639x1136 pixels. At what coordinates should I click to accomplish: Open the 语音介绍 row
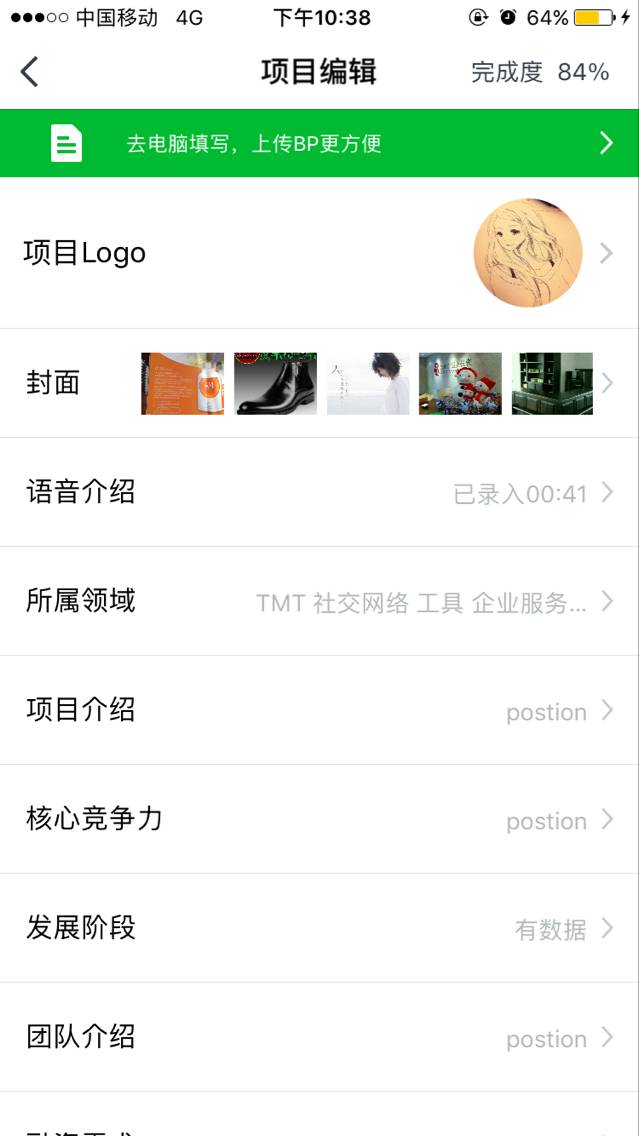click(x=319, y=492)
